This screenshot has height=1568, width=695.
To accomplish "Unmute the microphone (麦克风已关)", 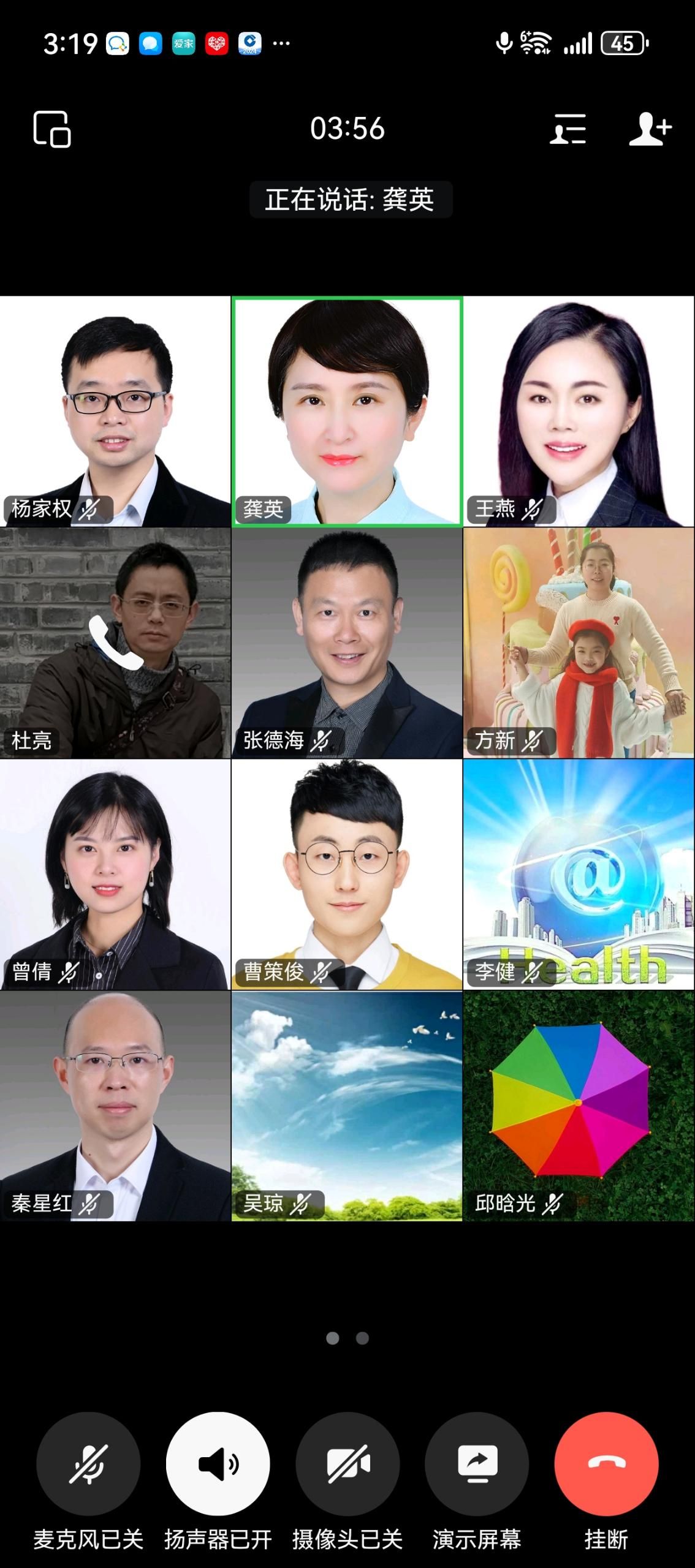I will point(88,1464).
